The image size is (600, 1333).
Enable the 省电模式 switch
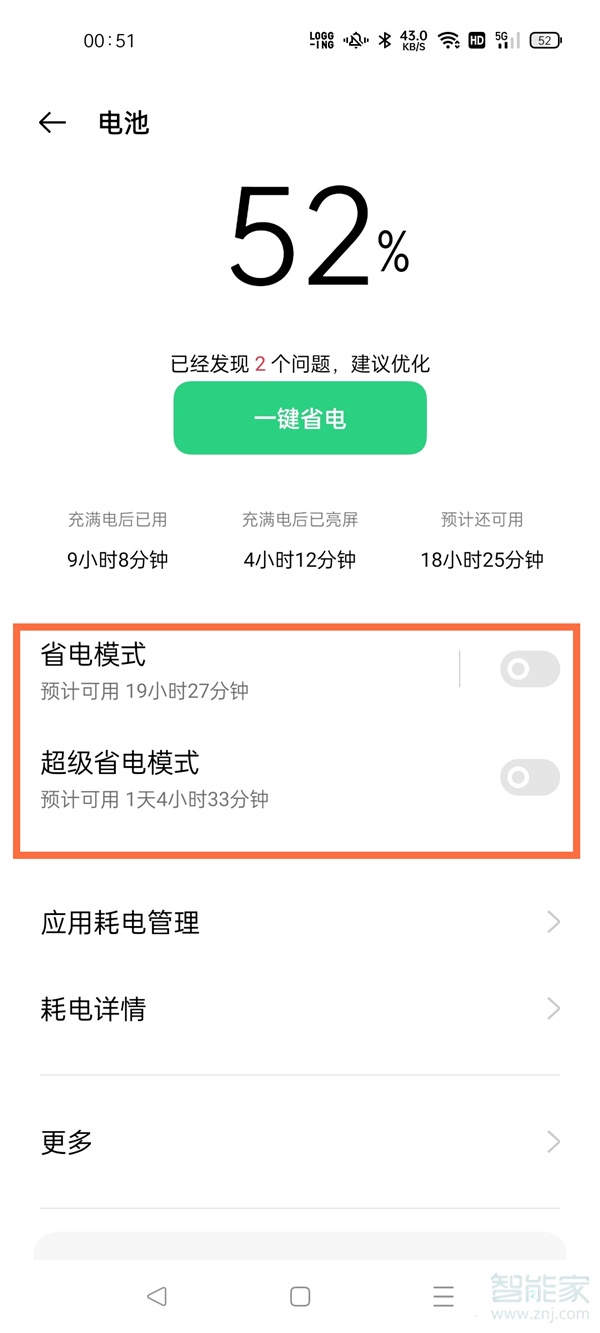coord(529,669)
